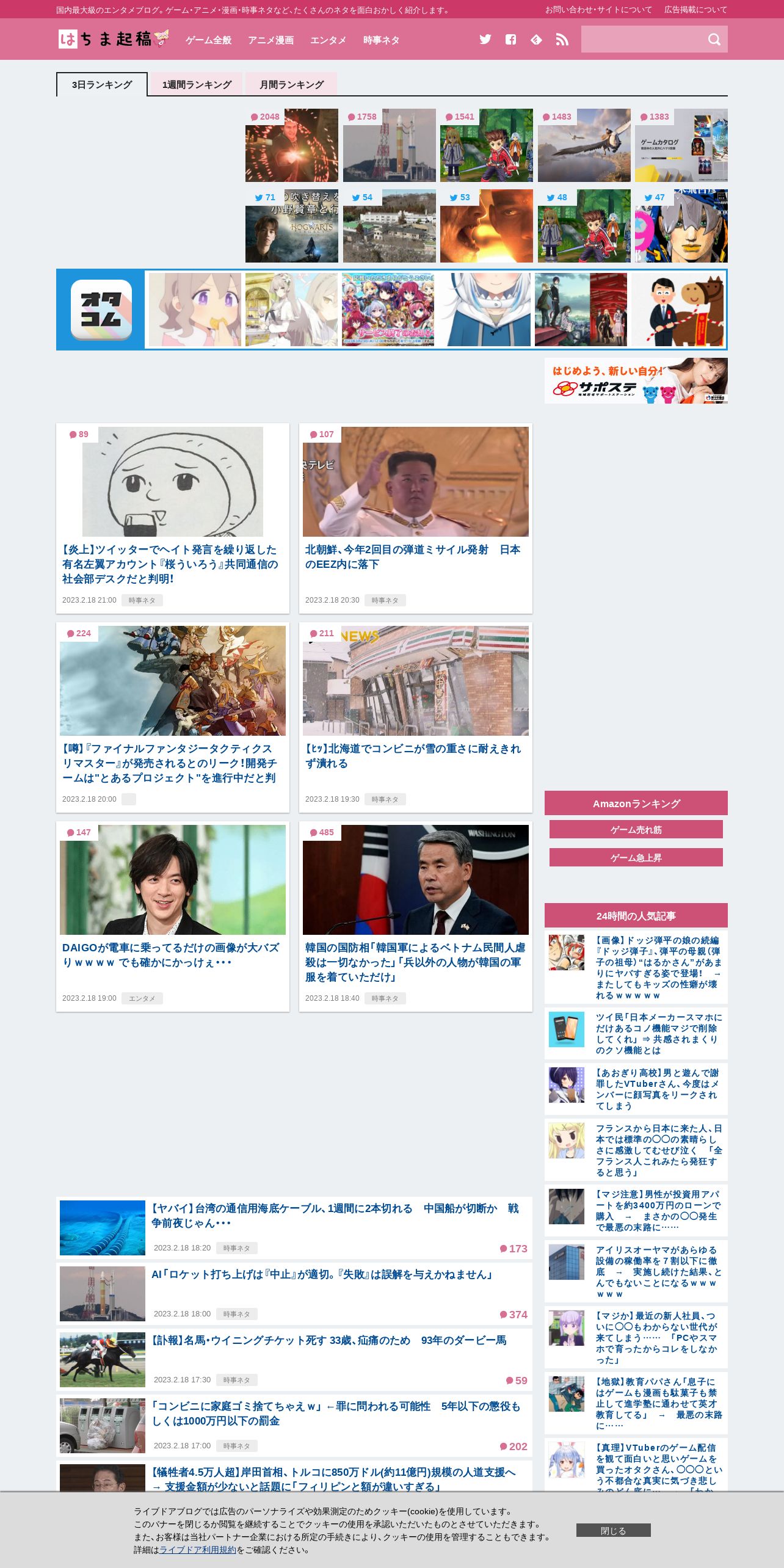Screen dimensions: 784x1568
Task: Close the cookie banner with 閉じる
Action: 614,1530
